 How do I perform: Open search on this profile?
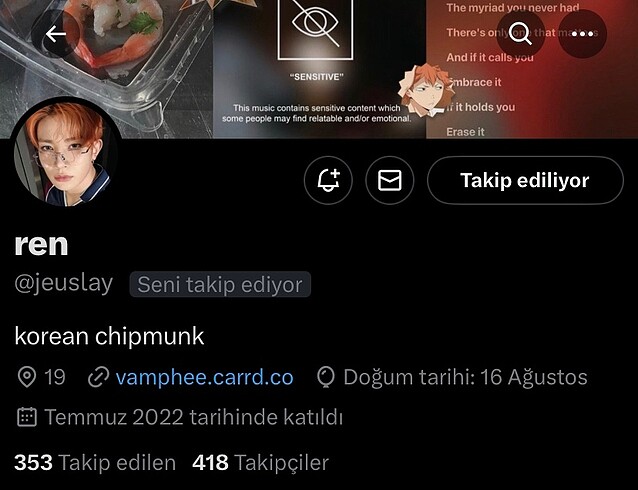coord(520,34)
